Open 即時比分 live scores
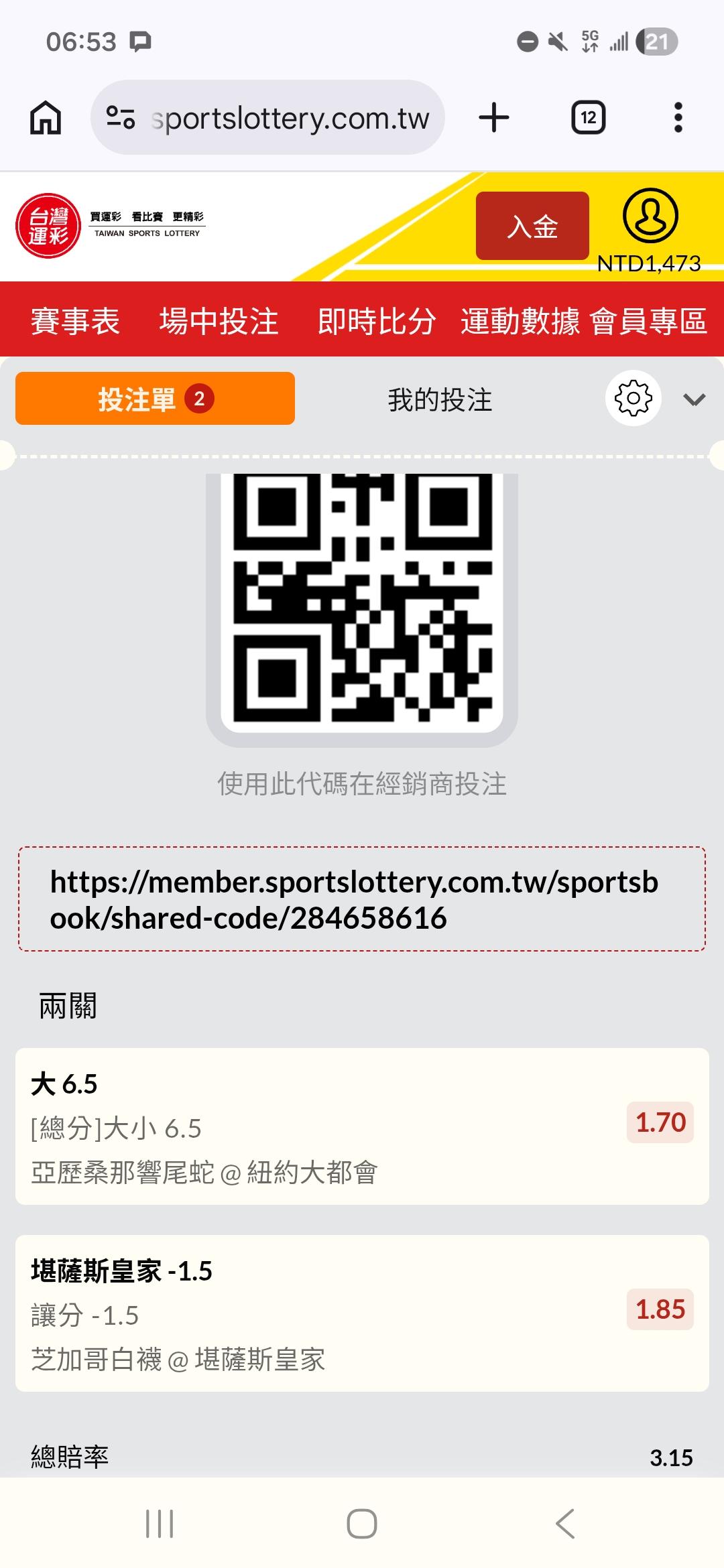Screen dimensions: 724x1568 377,321
